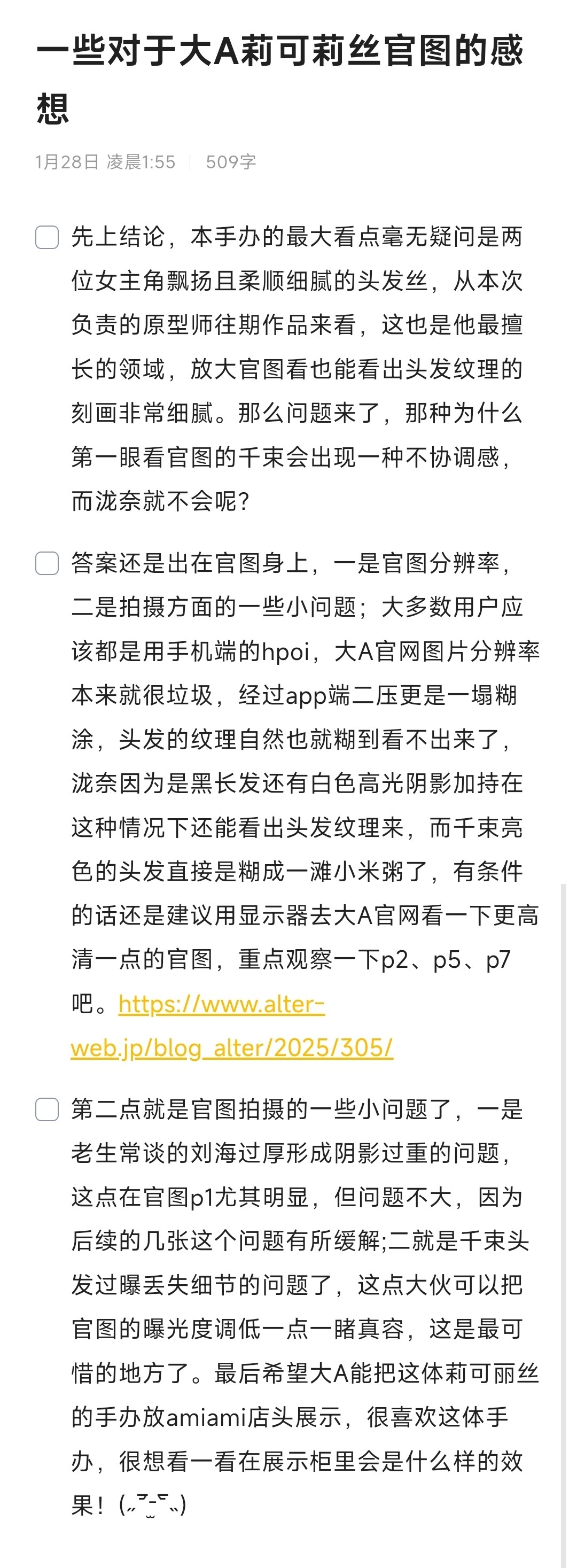Screen dimensions: 577x1568
Task: Check the first item starting with 先上结论
Action: [x=47, y=237]
